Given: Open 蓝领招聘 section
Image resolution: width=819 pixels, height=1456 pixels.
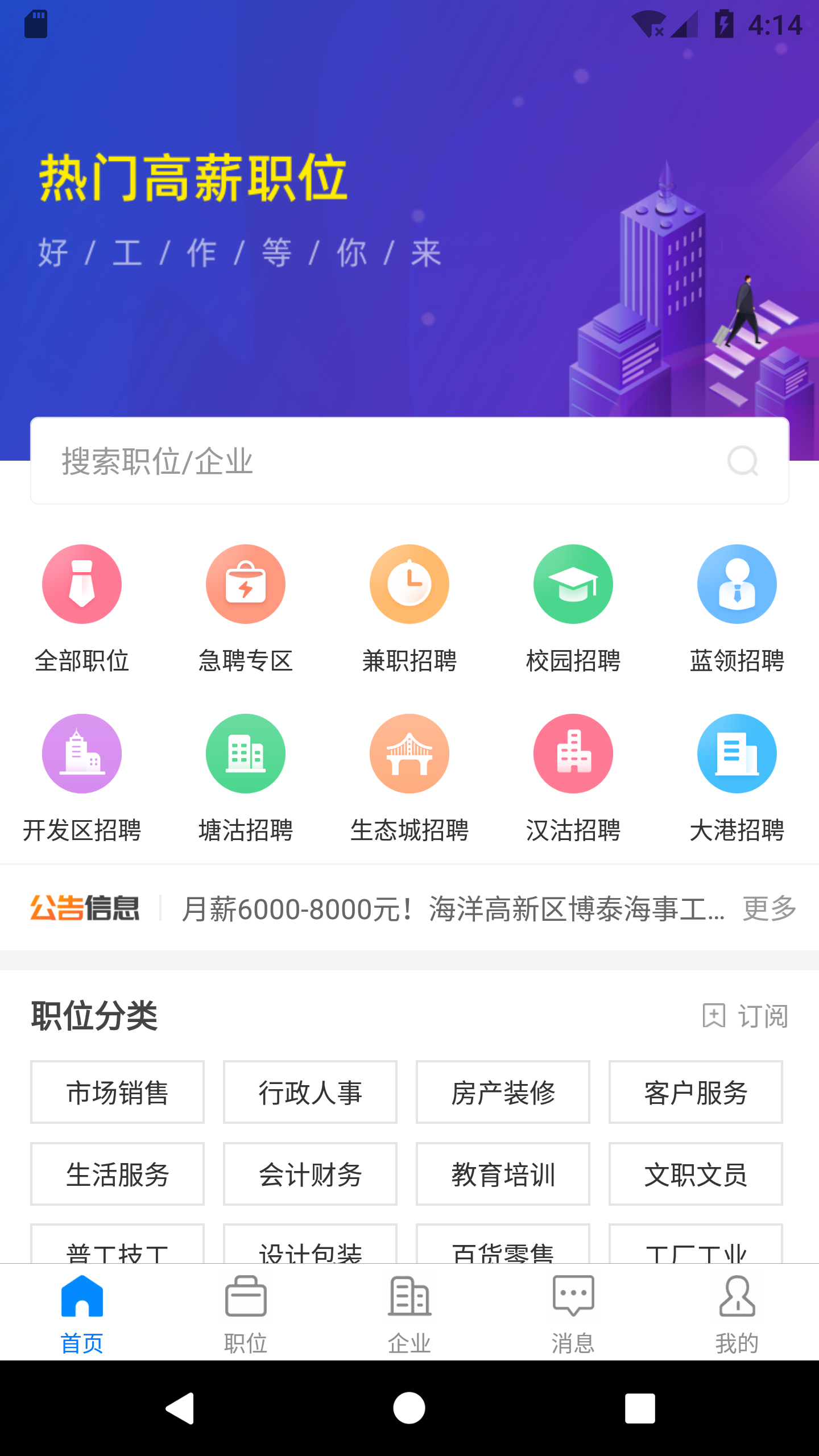Looking at the screenshot, I should [x=737, y=609].
